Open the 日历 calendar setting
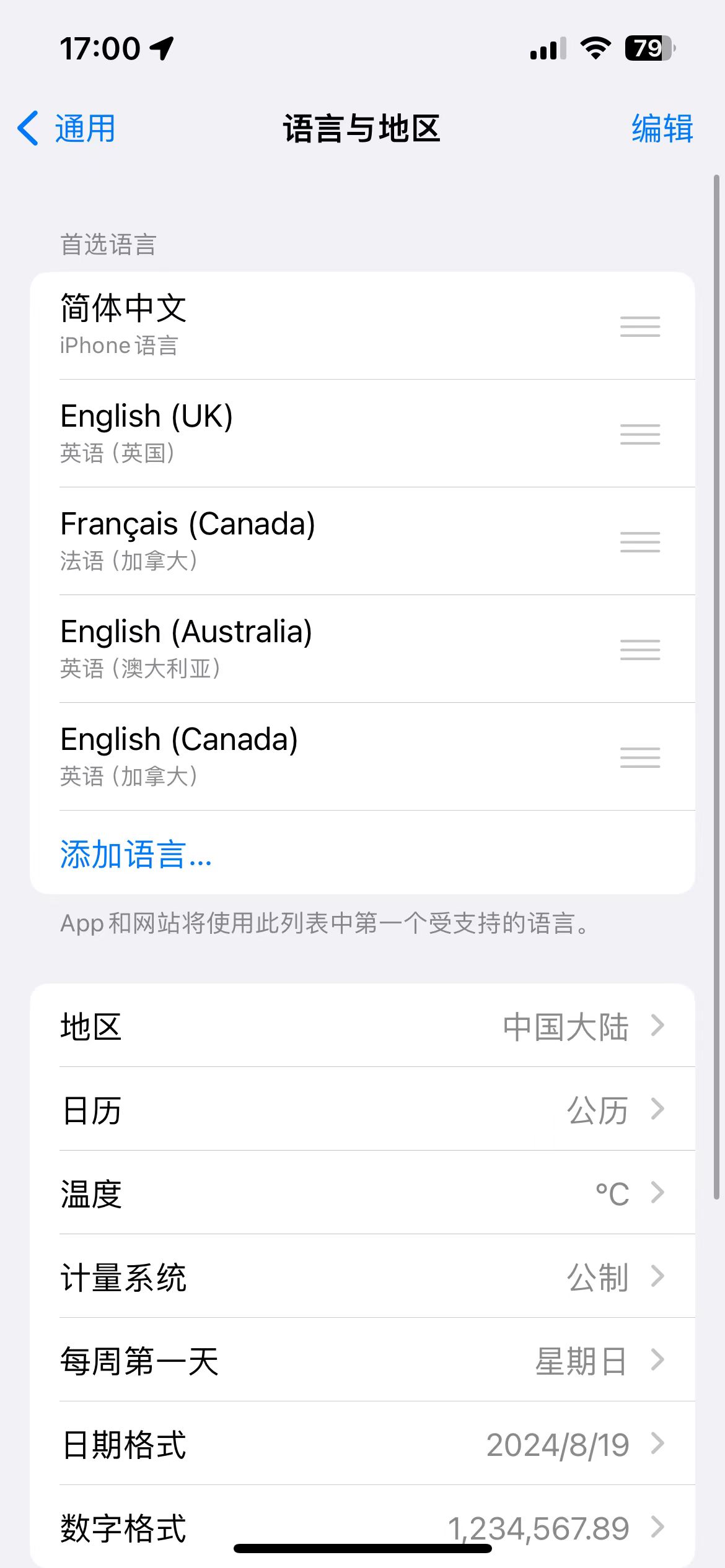The image size is (725, 1568). click(362, 1110)
